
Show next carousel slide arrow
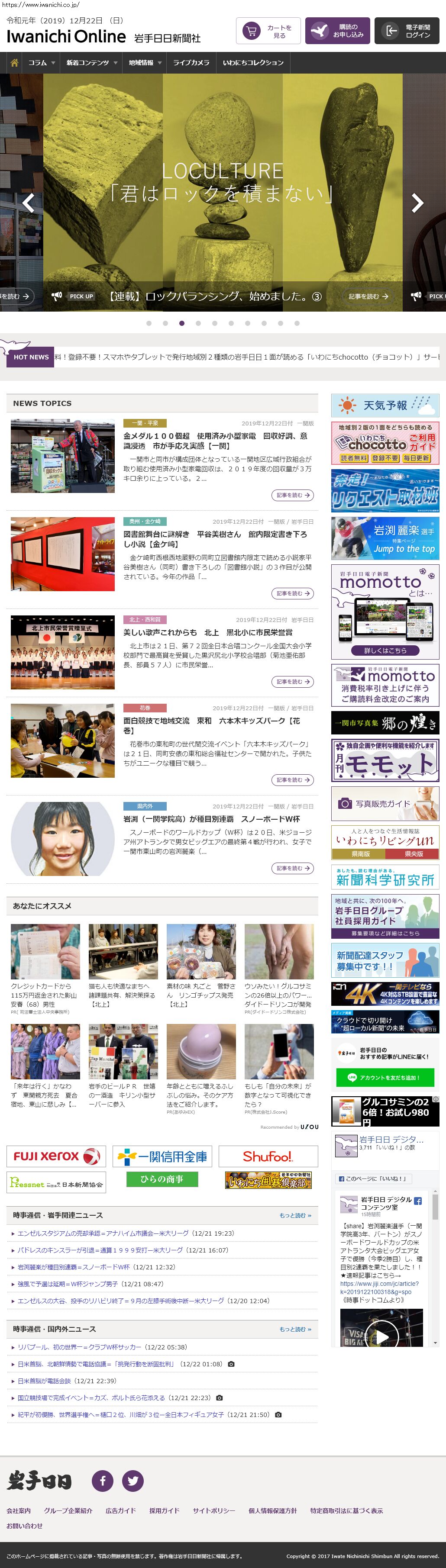(417, 203)
